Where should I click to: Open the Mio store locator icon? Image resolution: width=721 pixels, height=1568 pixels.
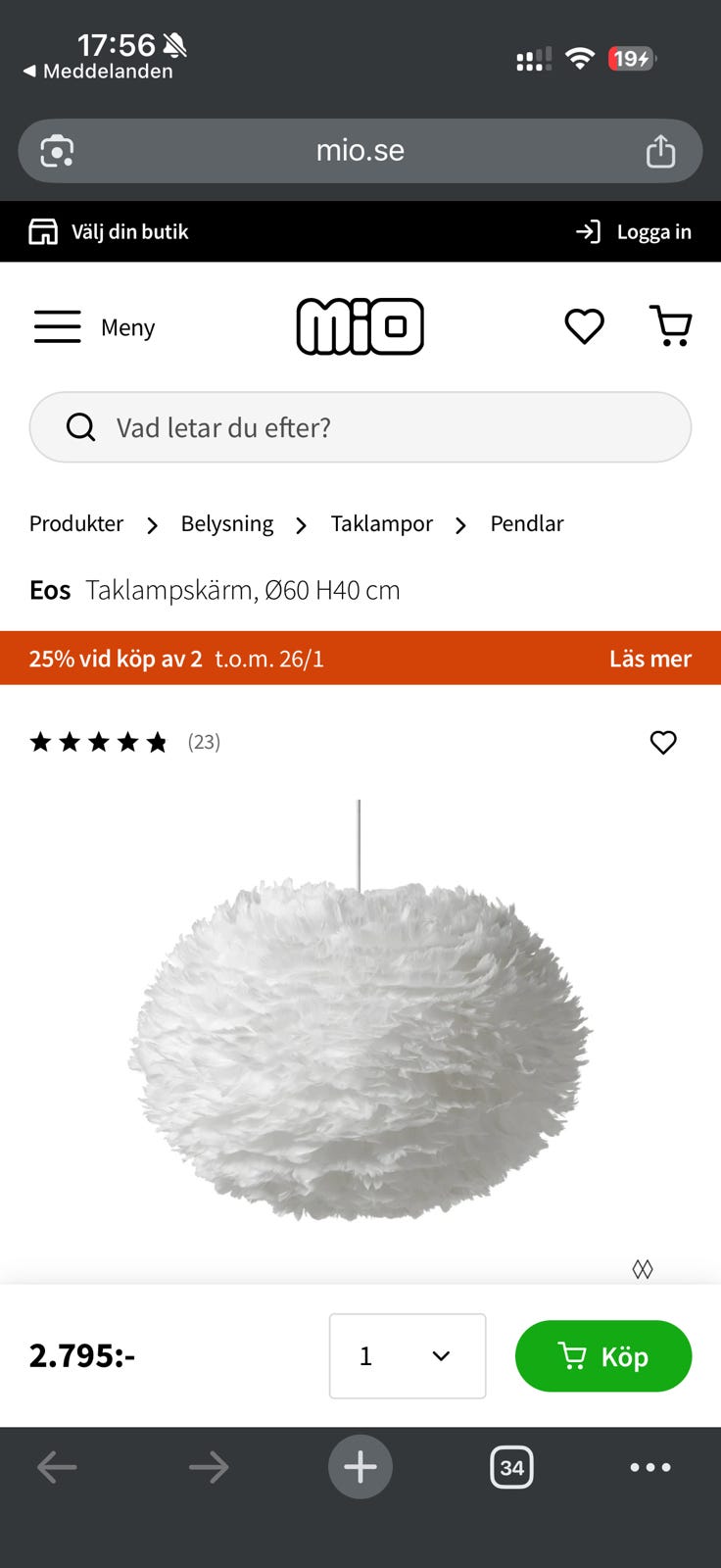click(43, 231)
